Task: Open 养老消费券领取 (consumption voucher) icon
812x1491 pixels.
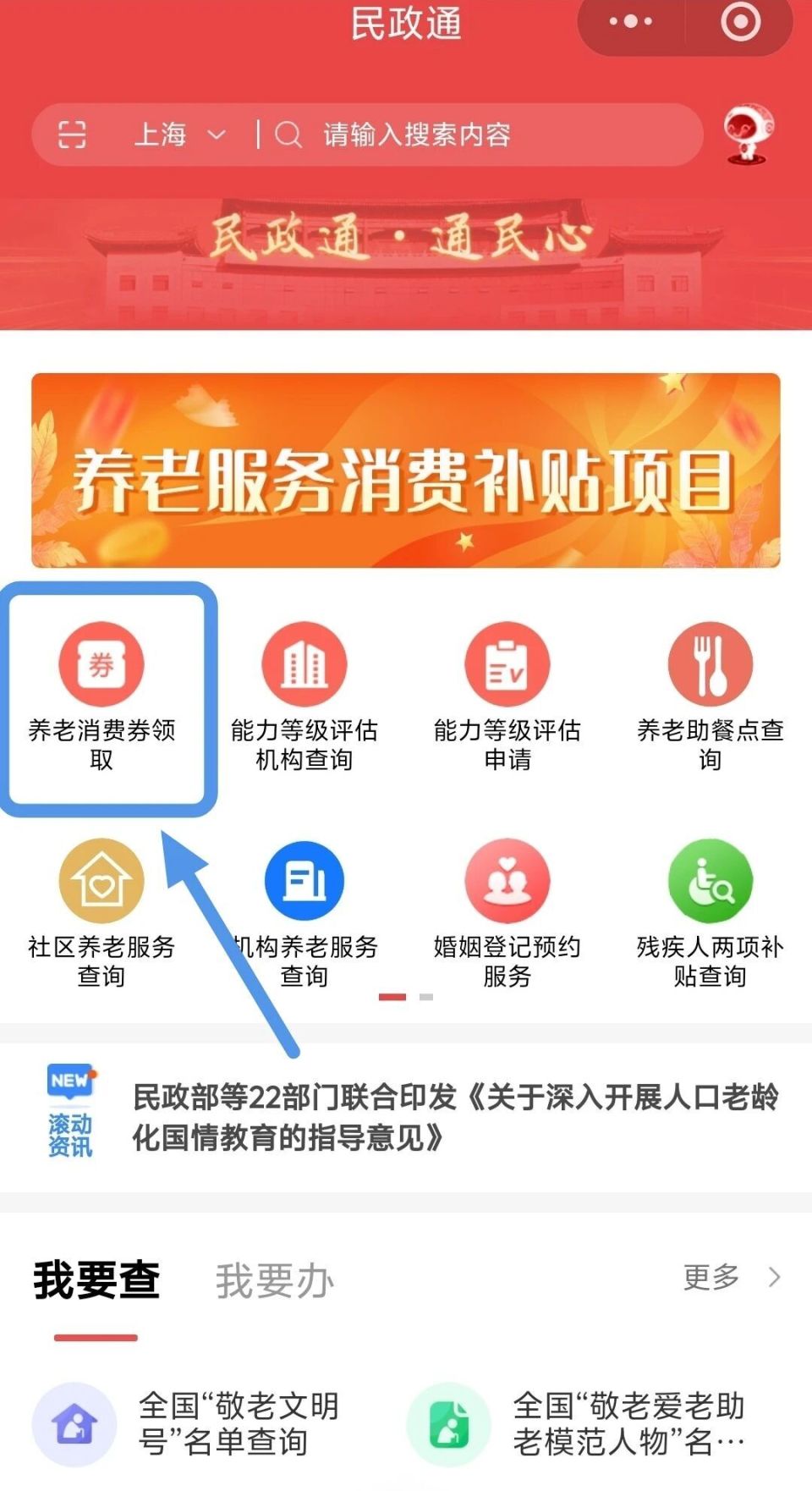Action: 101,664
